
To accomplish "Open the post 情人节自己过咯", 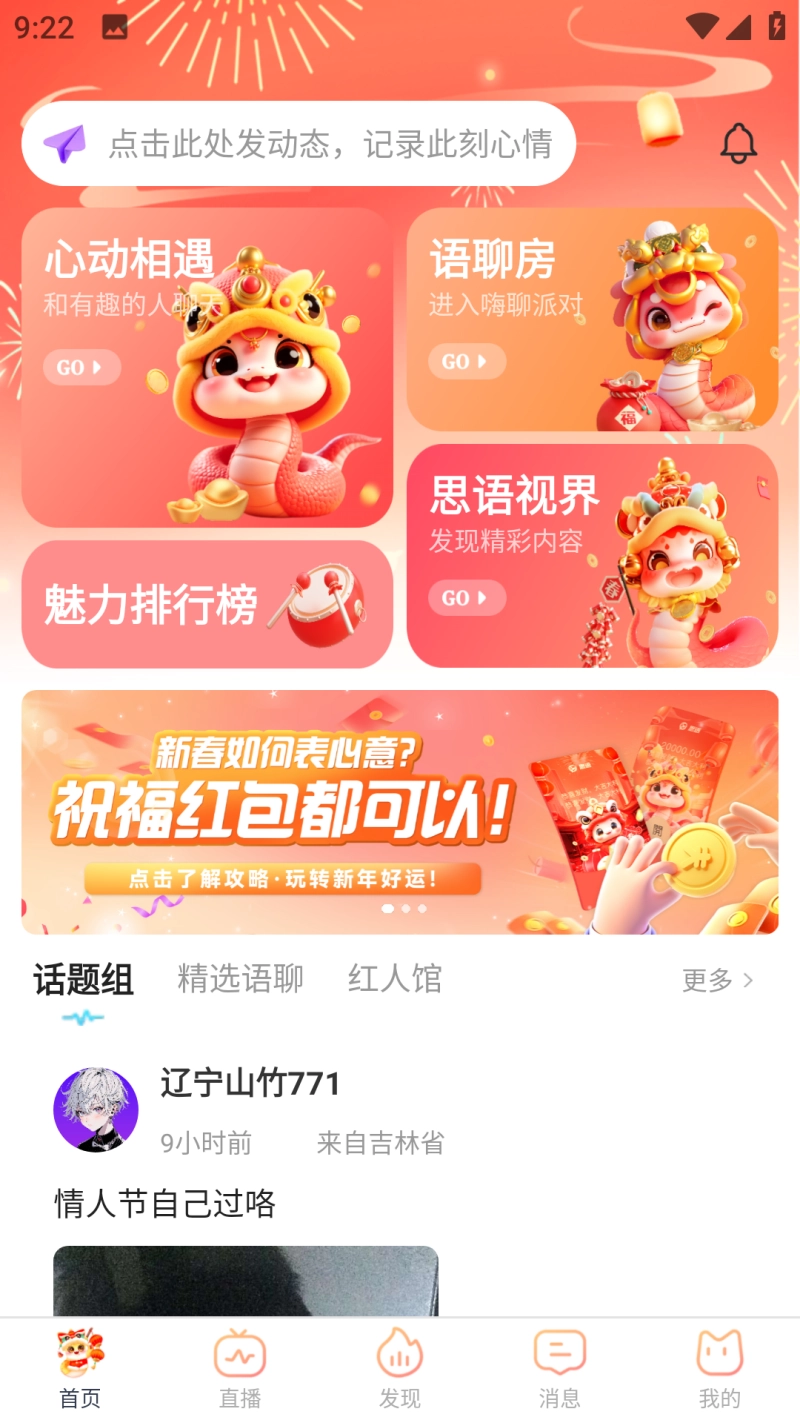I will (x=165, y=1203).
